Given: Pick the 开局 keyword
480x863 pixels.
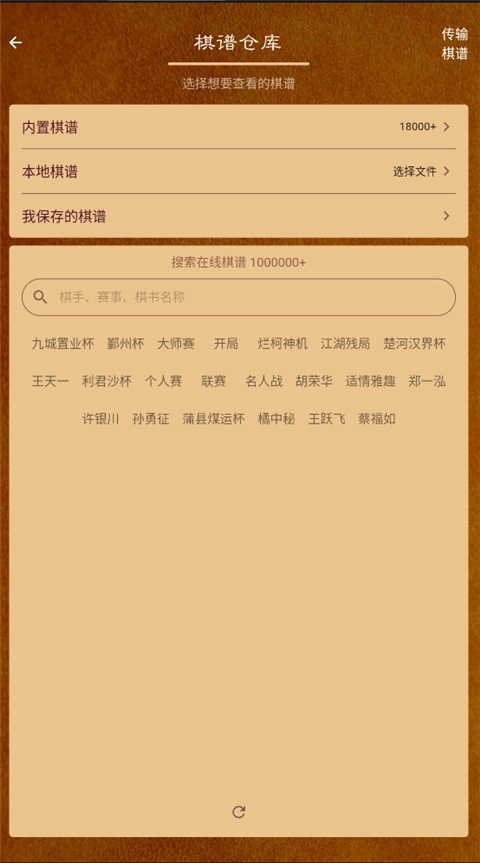Looking at the screenshot, I should point(226,344).
